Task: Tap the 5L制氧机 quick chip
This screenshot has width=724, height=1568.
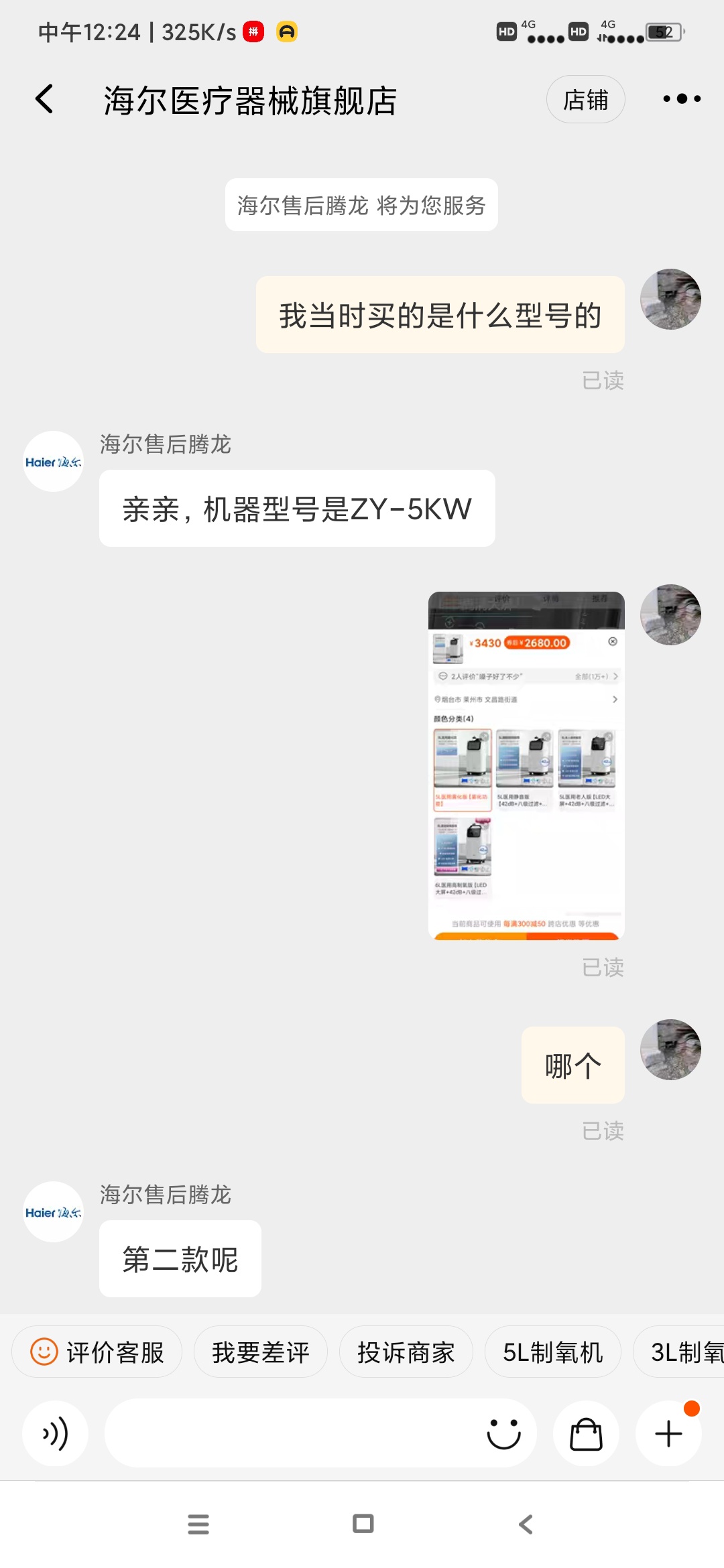Action: (x=552, y=1352)
